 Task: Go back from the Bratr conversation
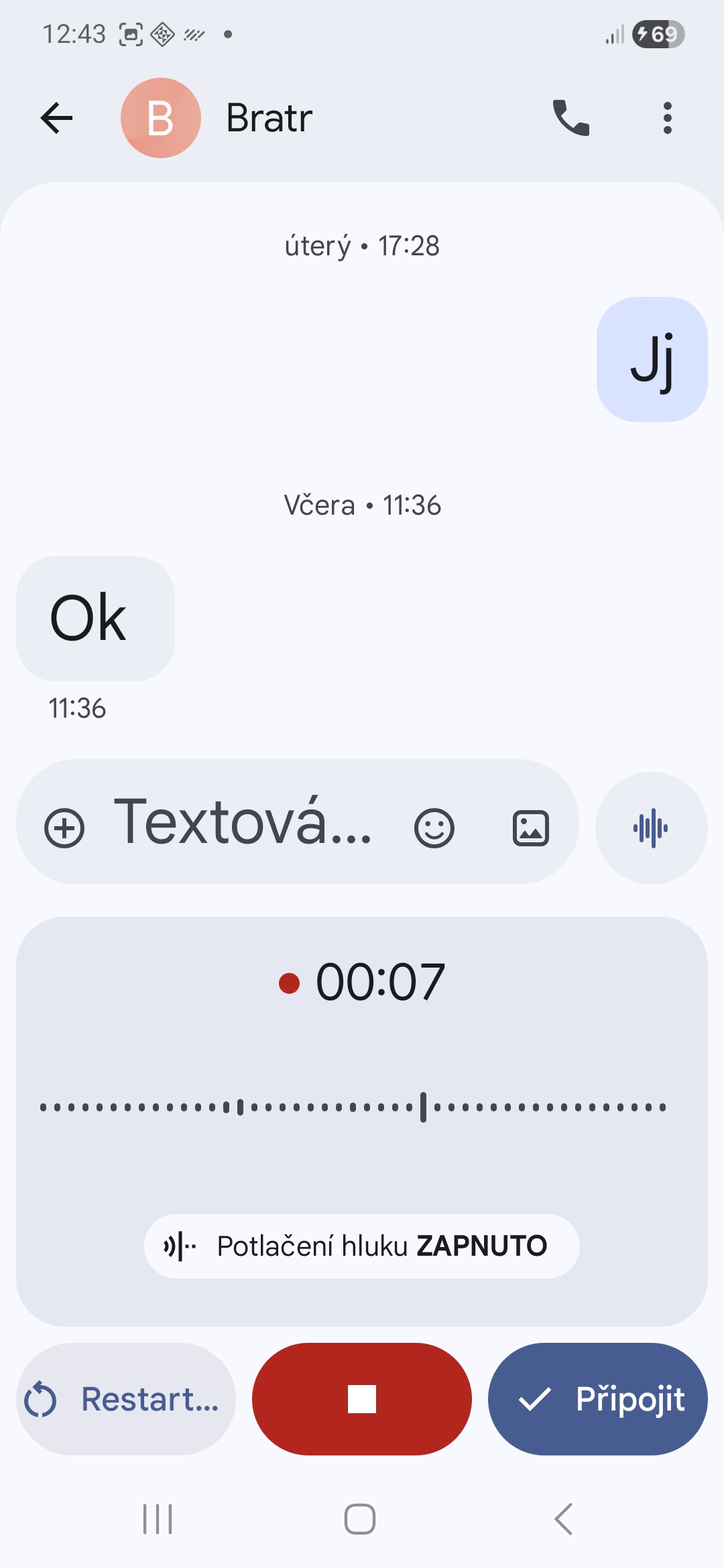[56, 118]
